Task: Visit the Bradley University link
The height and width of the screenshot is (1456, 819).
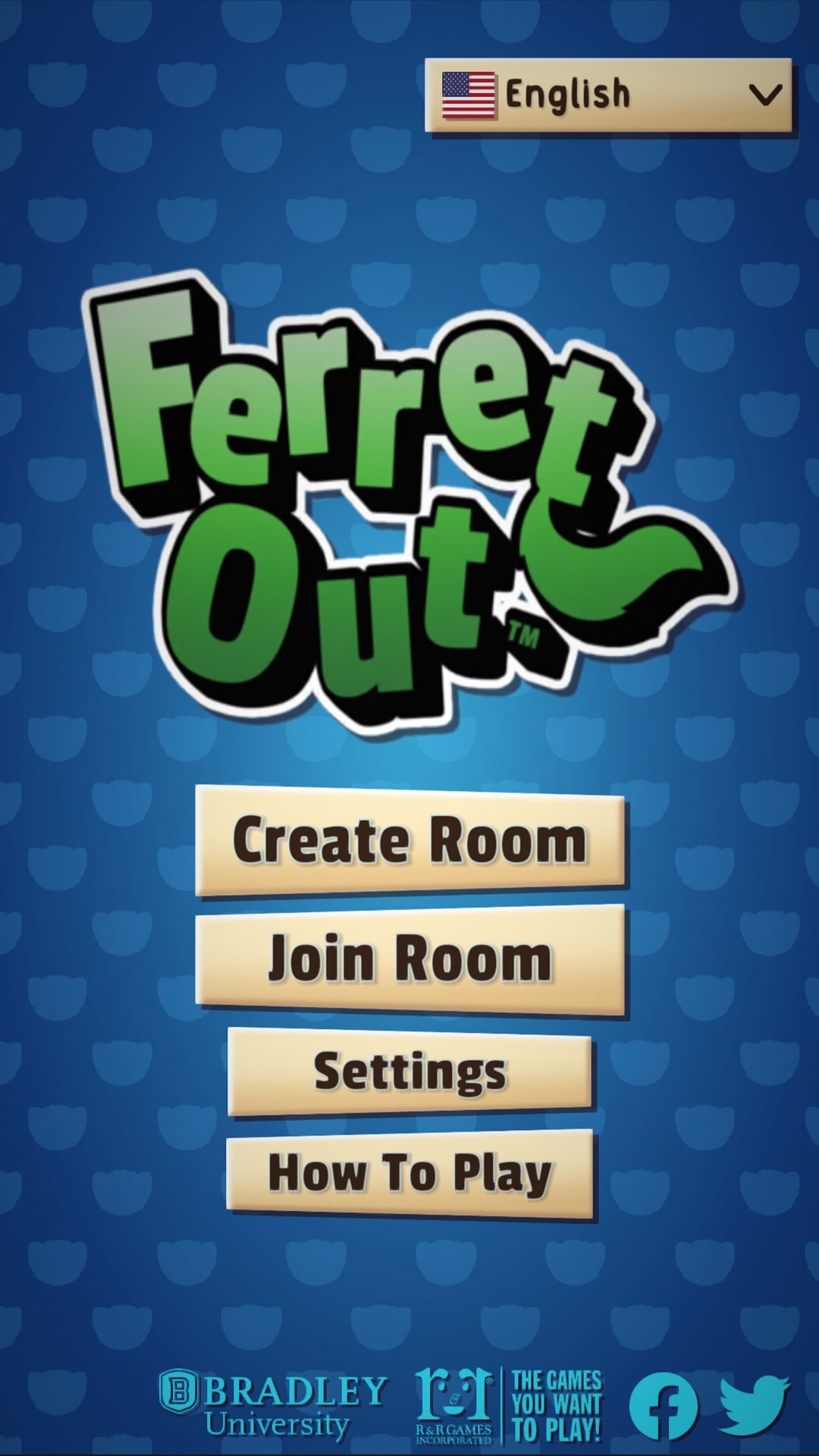Action: tap(273, 1404)
